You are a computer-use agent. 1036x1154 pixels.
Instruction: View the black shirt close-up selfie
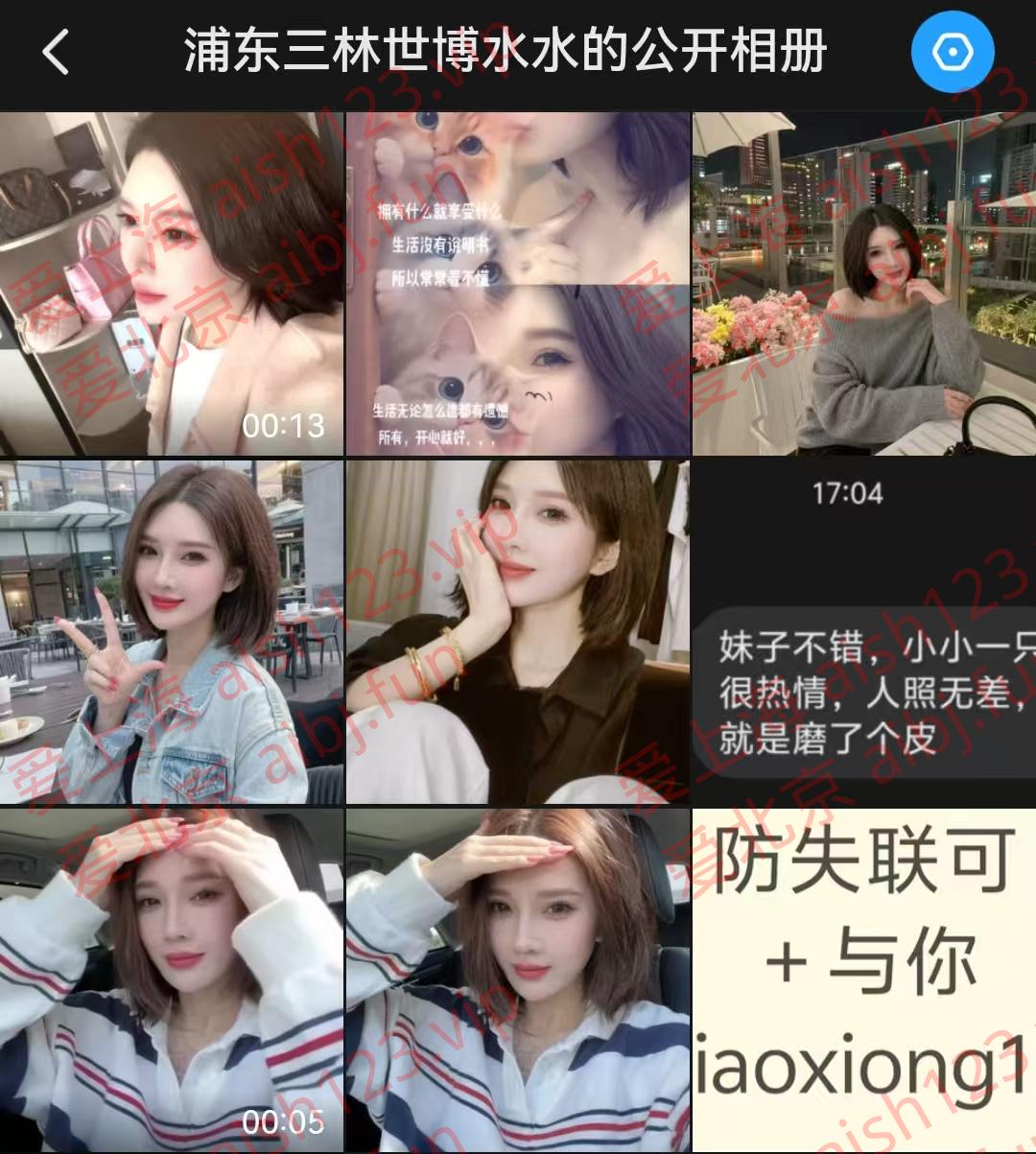coord(518,633)
